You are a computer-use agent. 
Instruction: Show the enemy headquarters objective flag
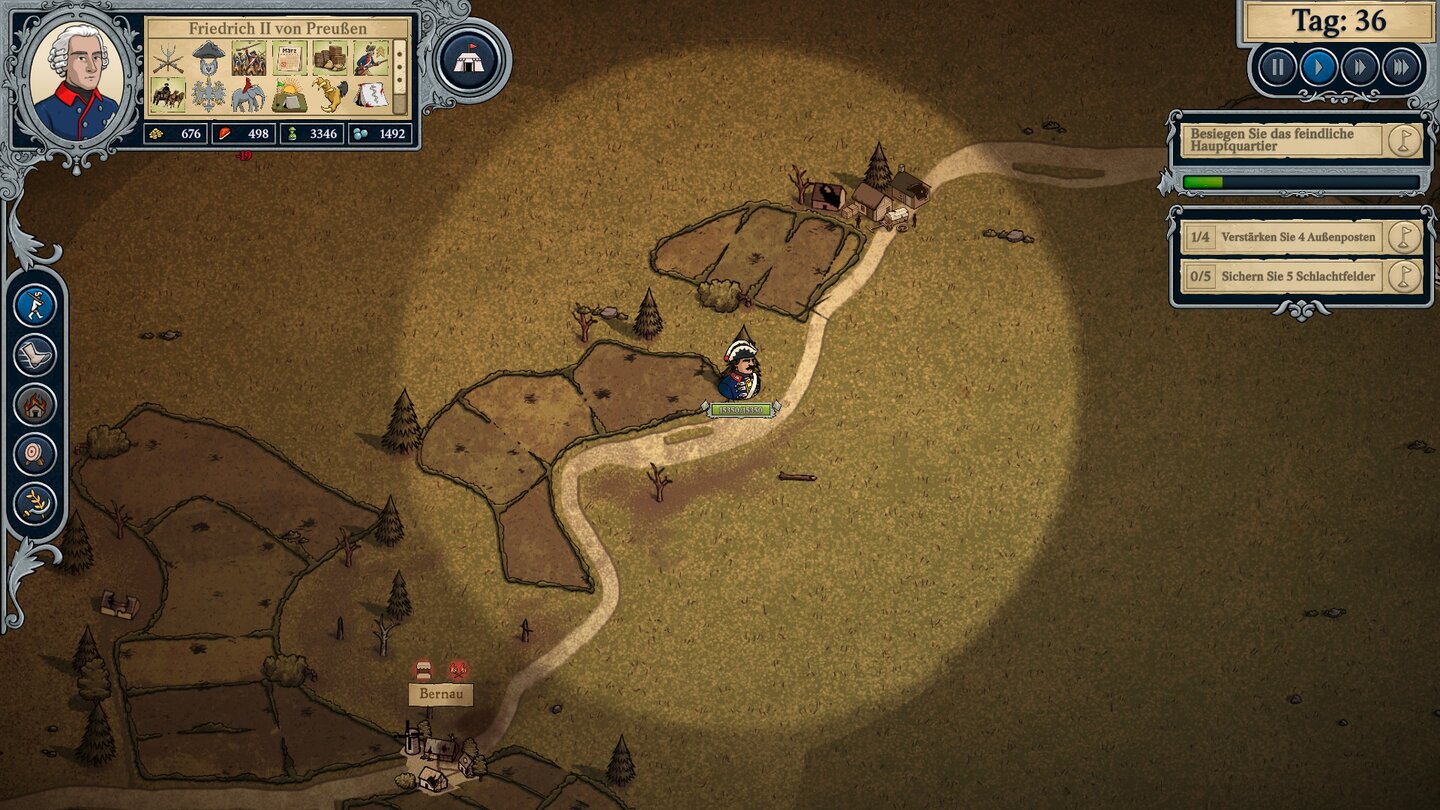tap(1404, 141)
